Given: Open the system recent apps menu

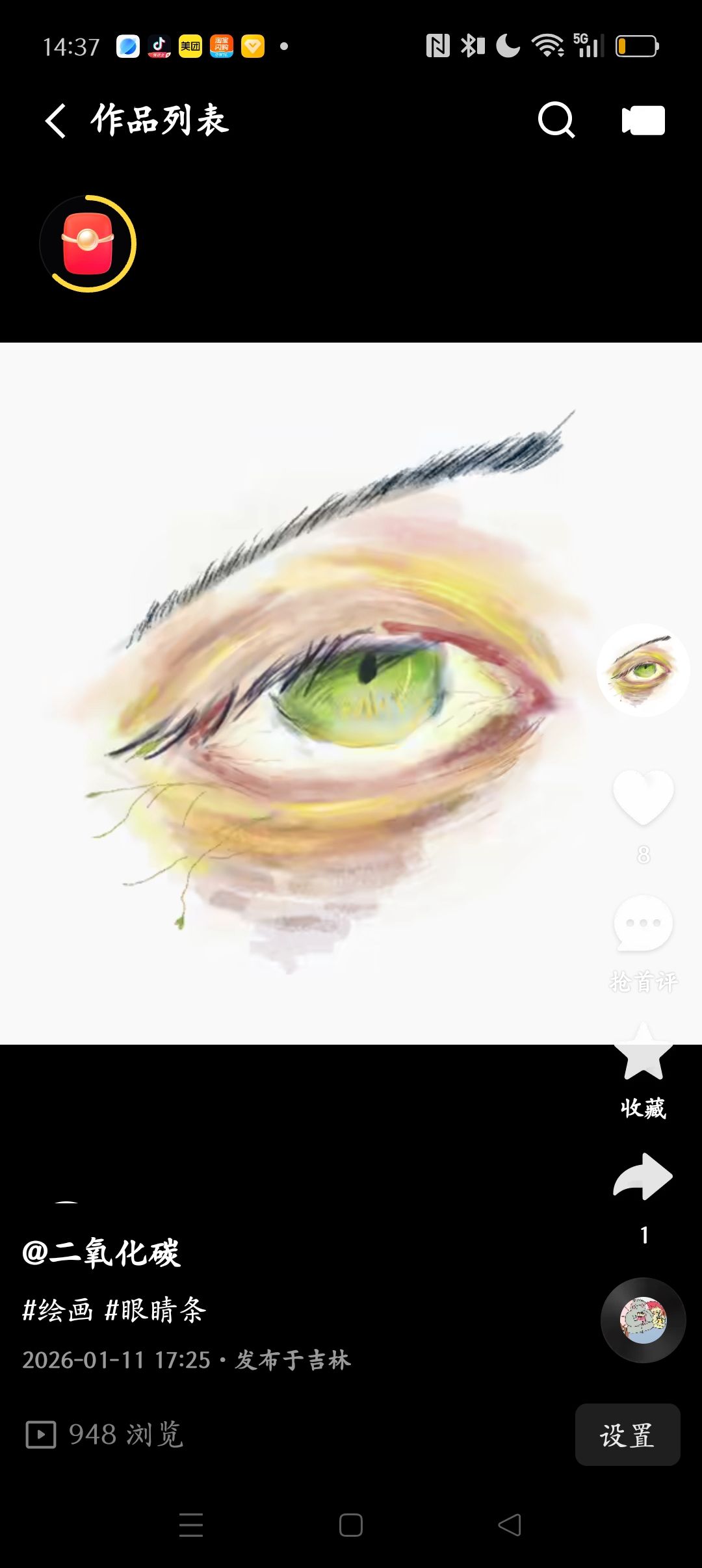Looking at the screenshot, I should pos(191,1524).
